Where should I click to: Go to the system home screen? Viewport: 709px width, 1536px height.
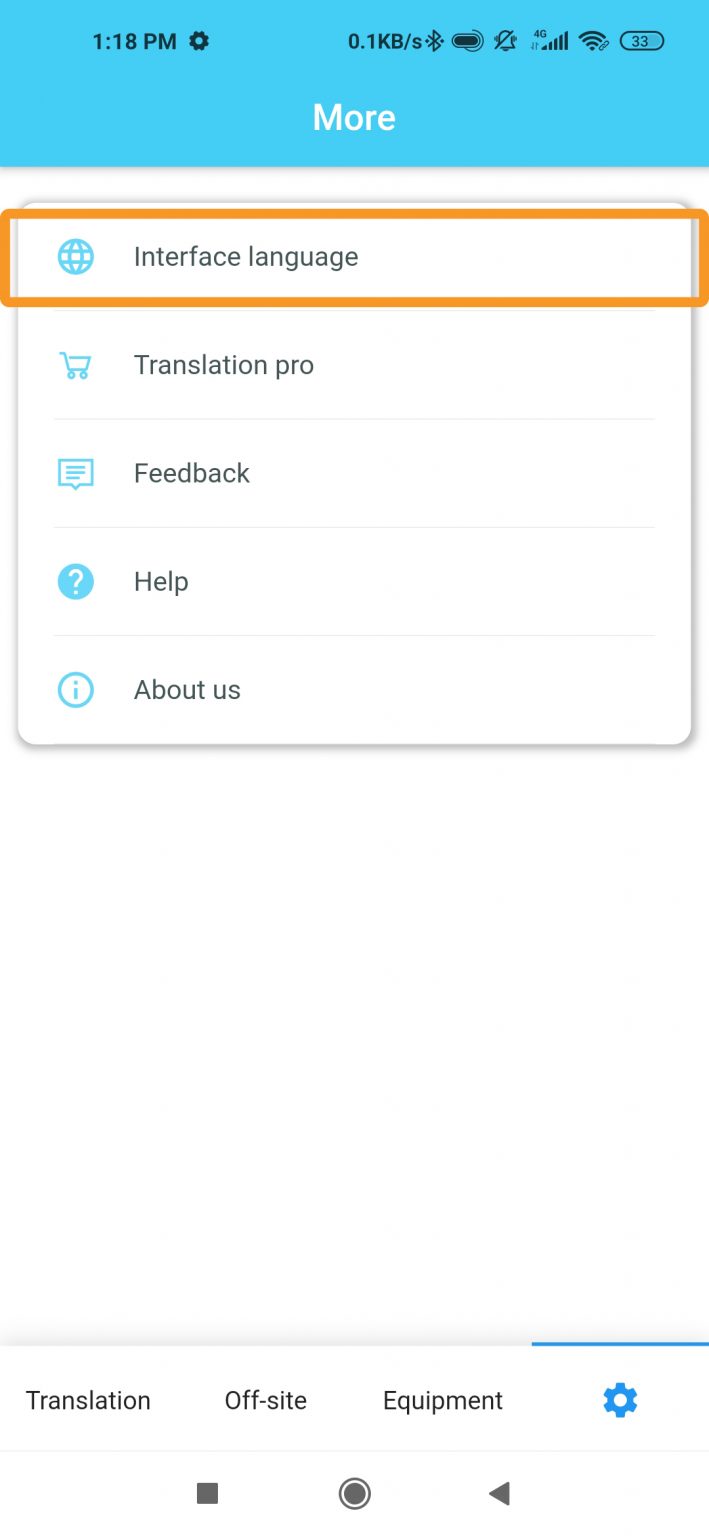(x=354, y=1494)
